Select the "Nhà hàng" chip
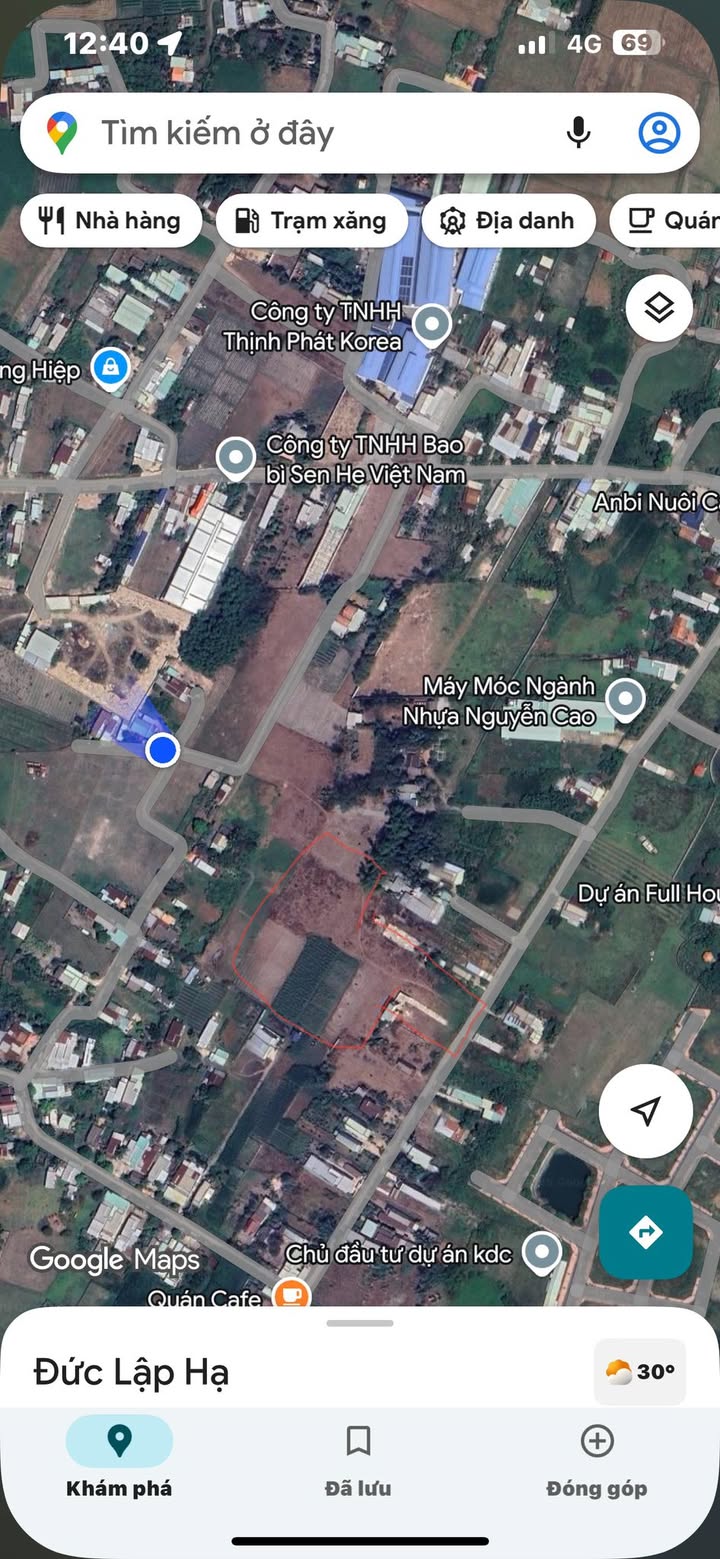The width and height of the screenshot is (720, 1559). pos(111,221)
